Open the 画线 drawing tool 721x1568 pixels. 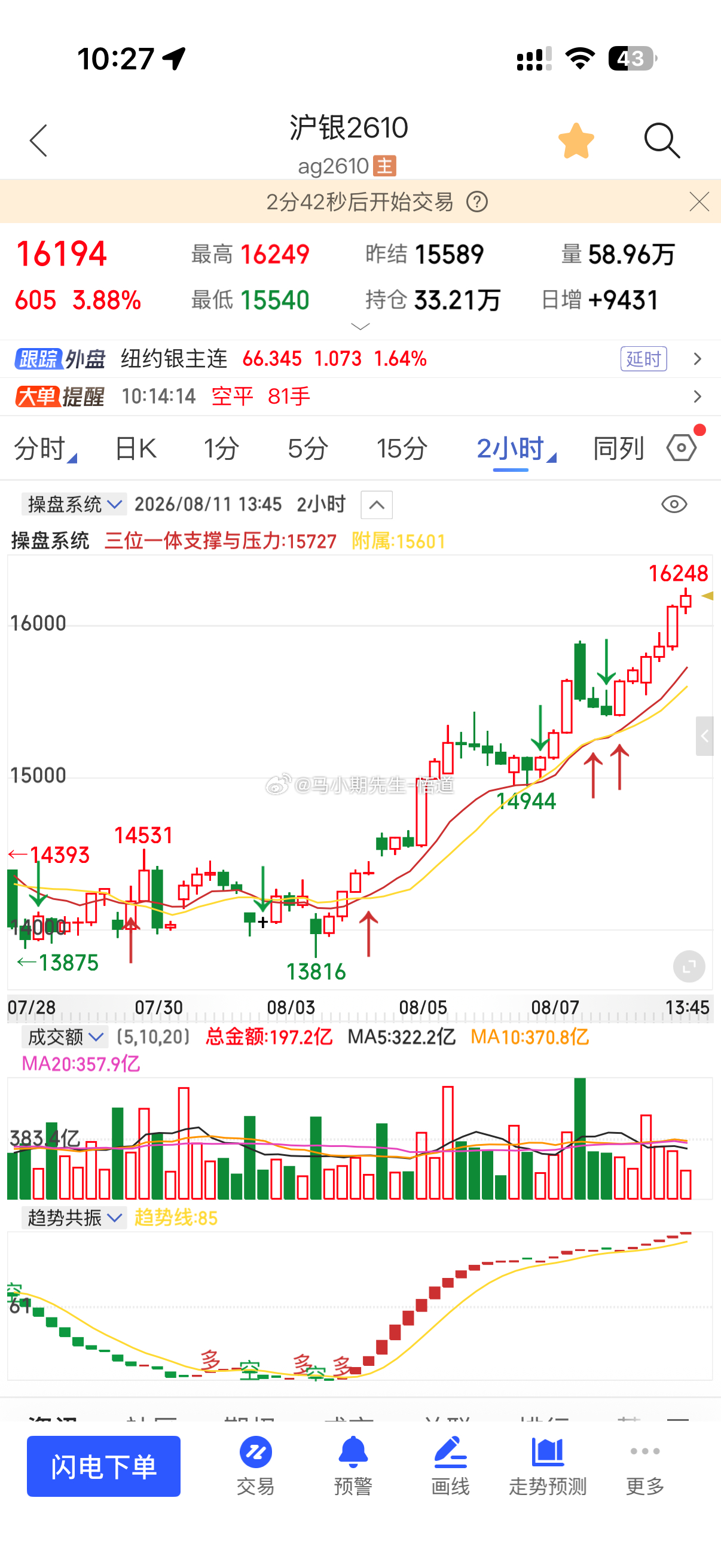coord(450,1465)
